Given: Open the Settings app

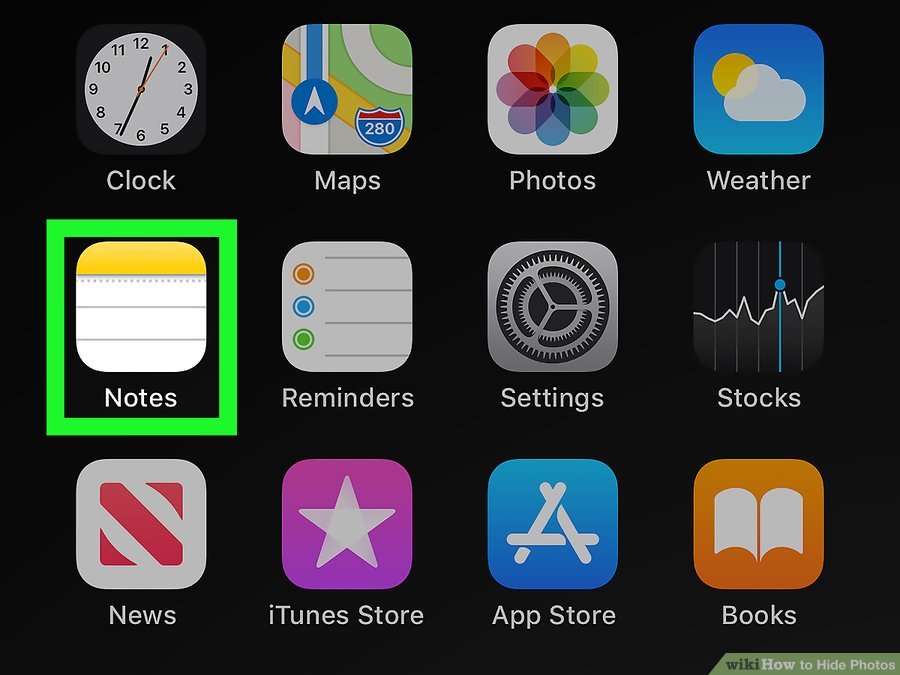Looking at the screenshot, I should (552, 306).
